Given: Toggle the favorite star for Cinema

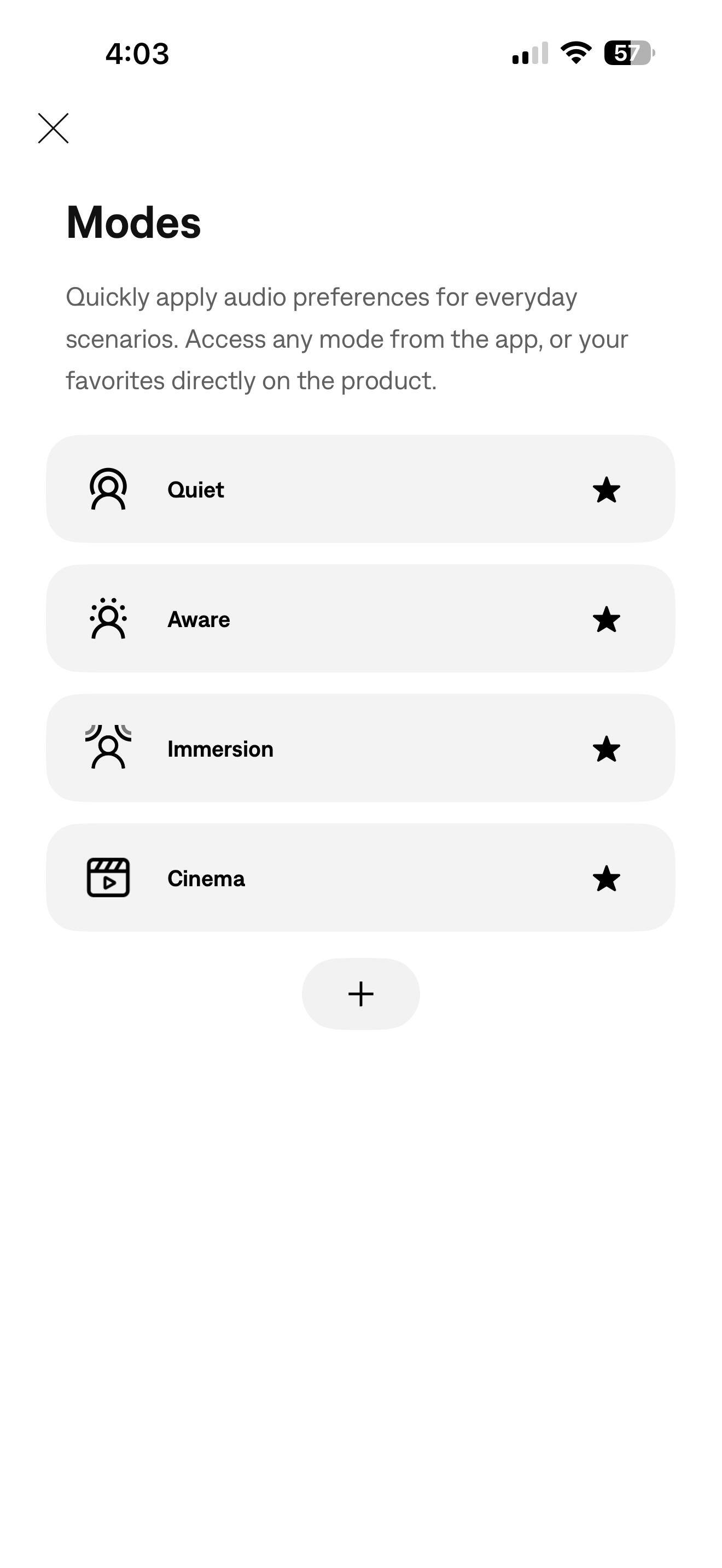Looking at the screenshot, I should (x=608, y=879).
